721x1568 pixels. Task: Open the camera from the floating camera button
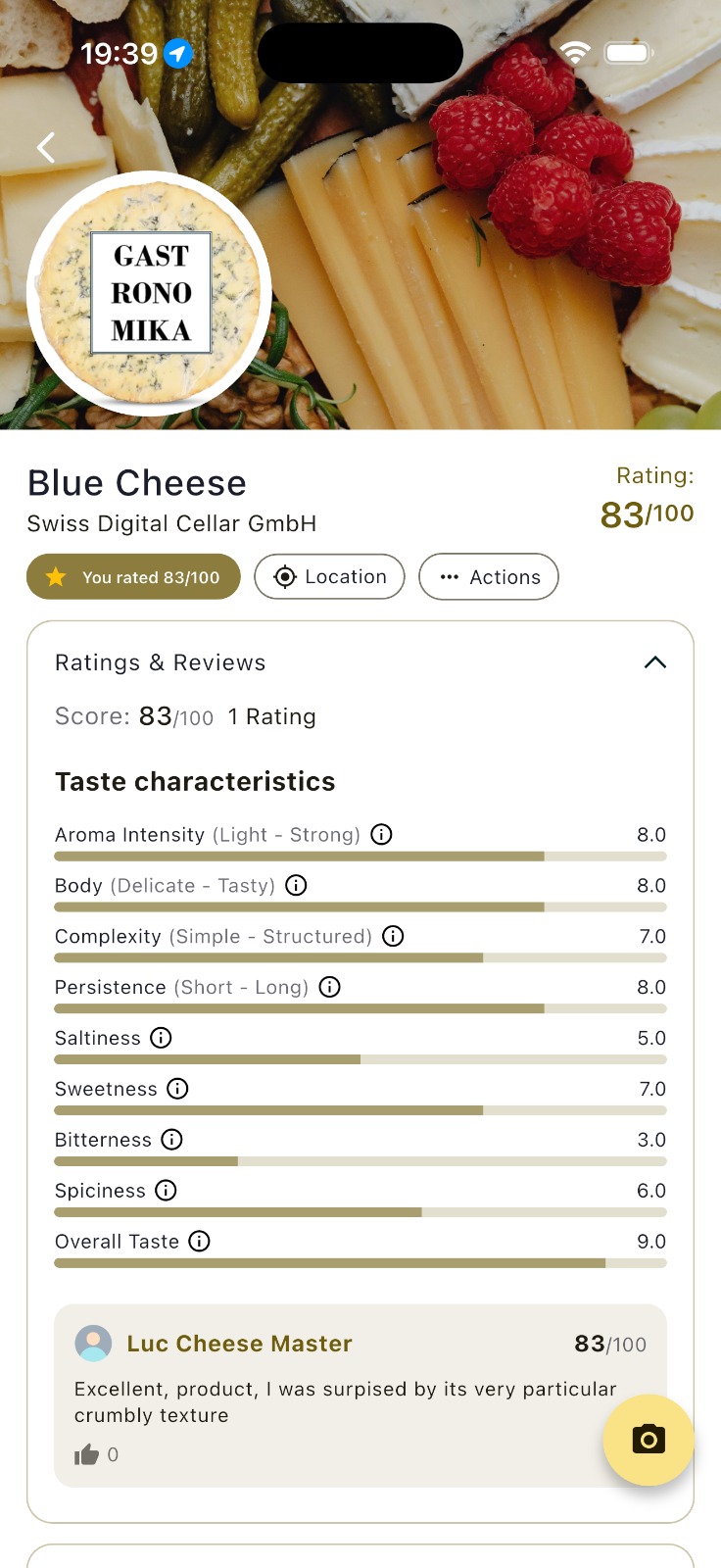click(x=649, y=1440)
